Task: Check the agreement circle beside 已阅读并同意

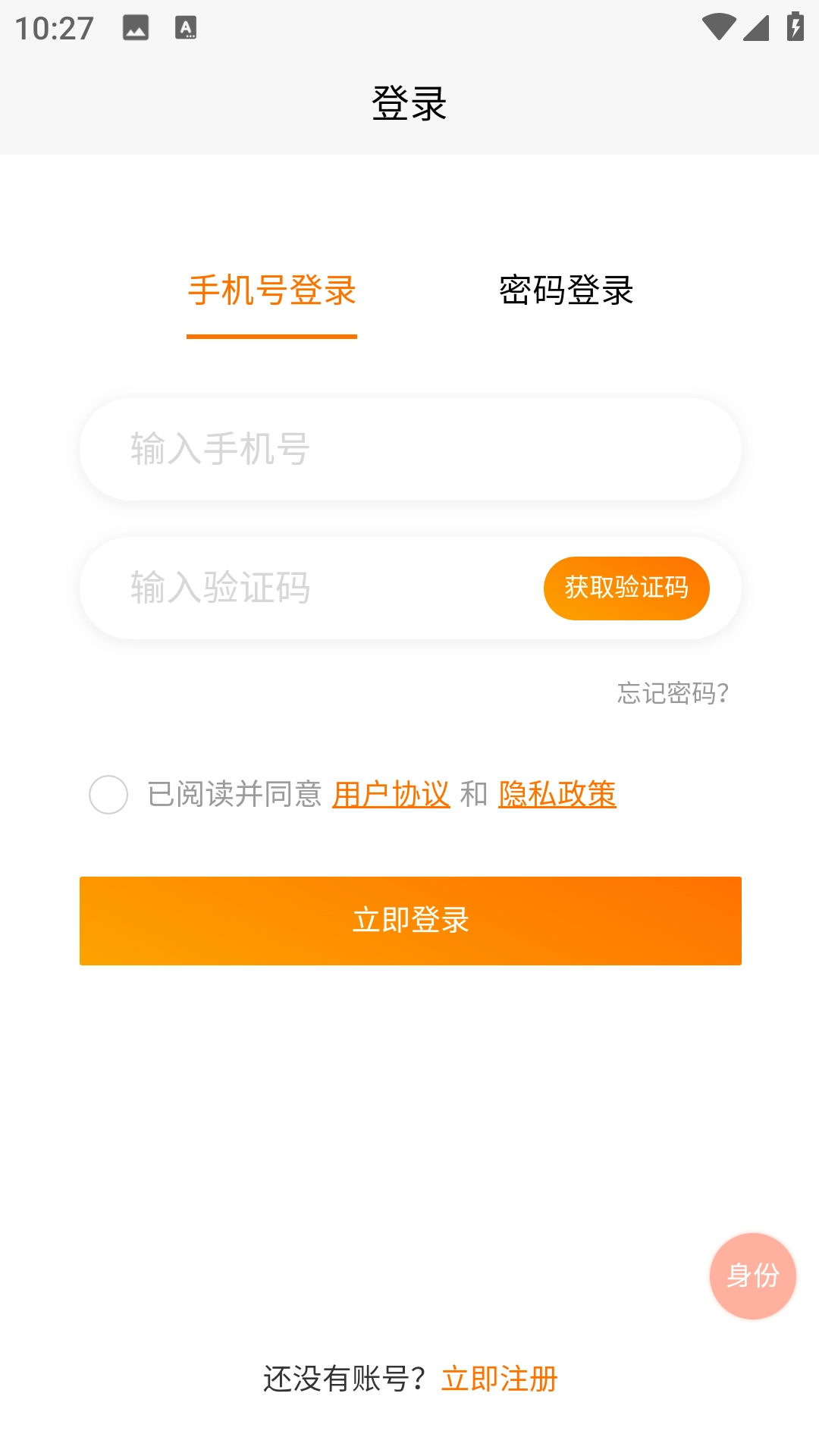Action: coord(108,795)
